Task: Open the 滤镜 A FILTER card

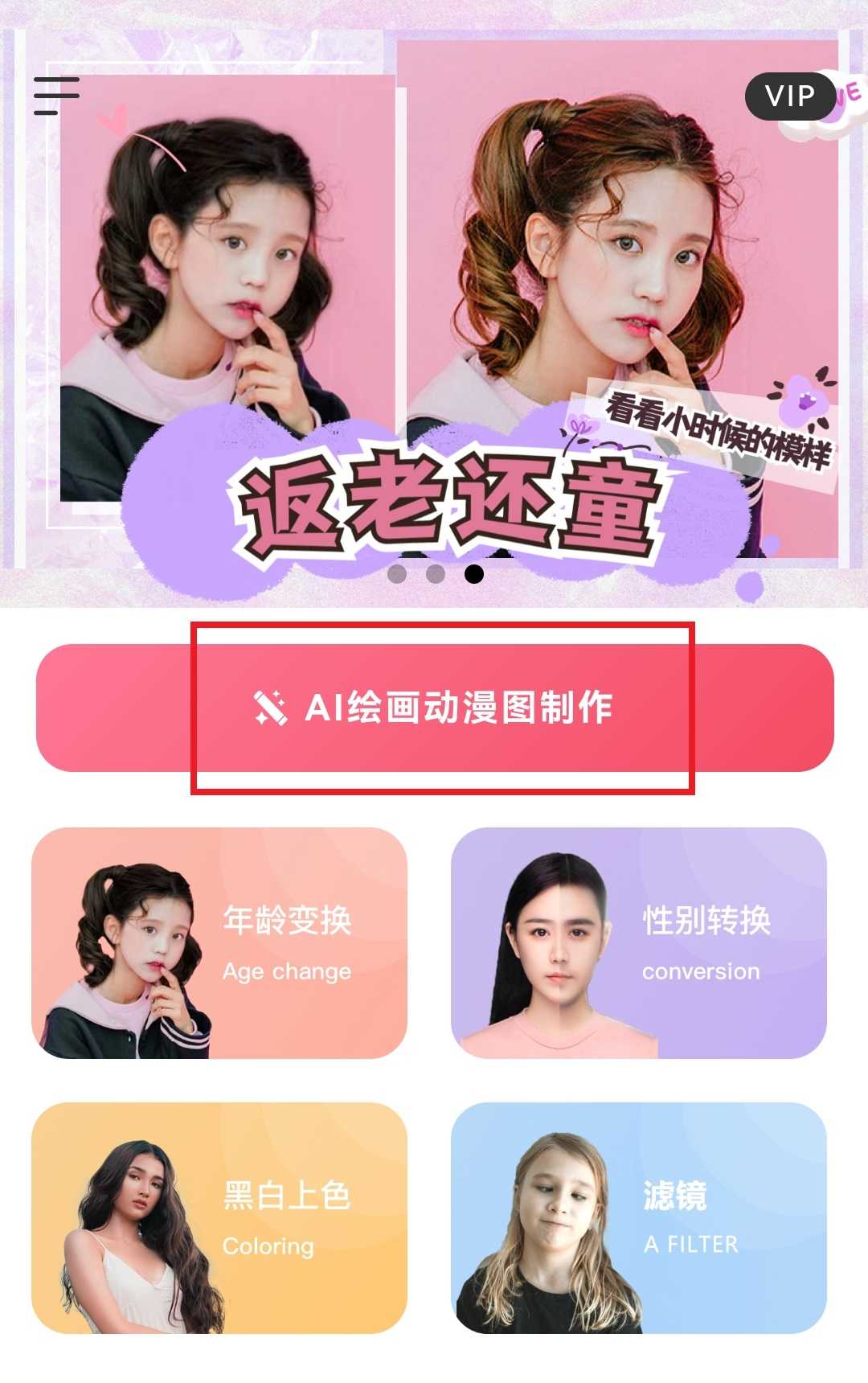Action: click(639, 1218)
